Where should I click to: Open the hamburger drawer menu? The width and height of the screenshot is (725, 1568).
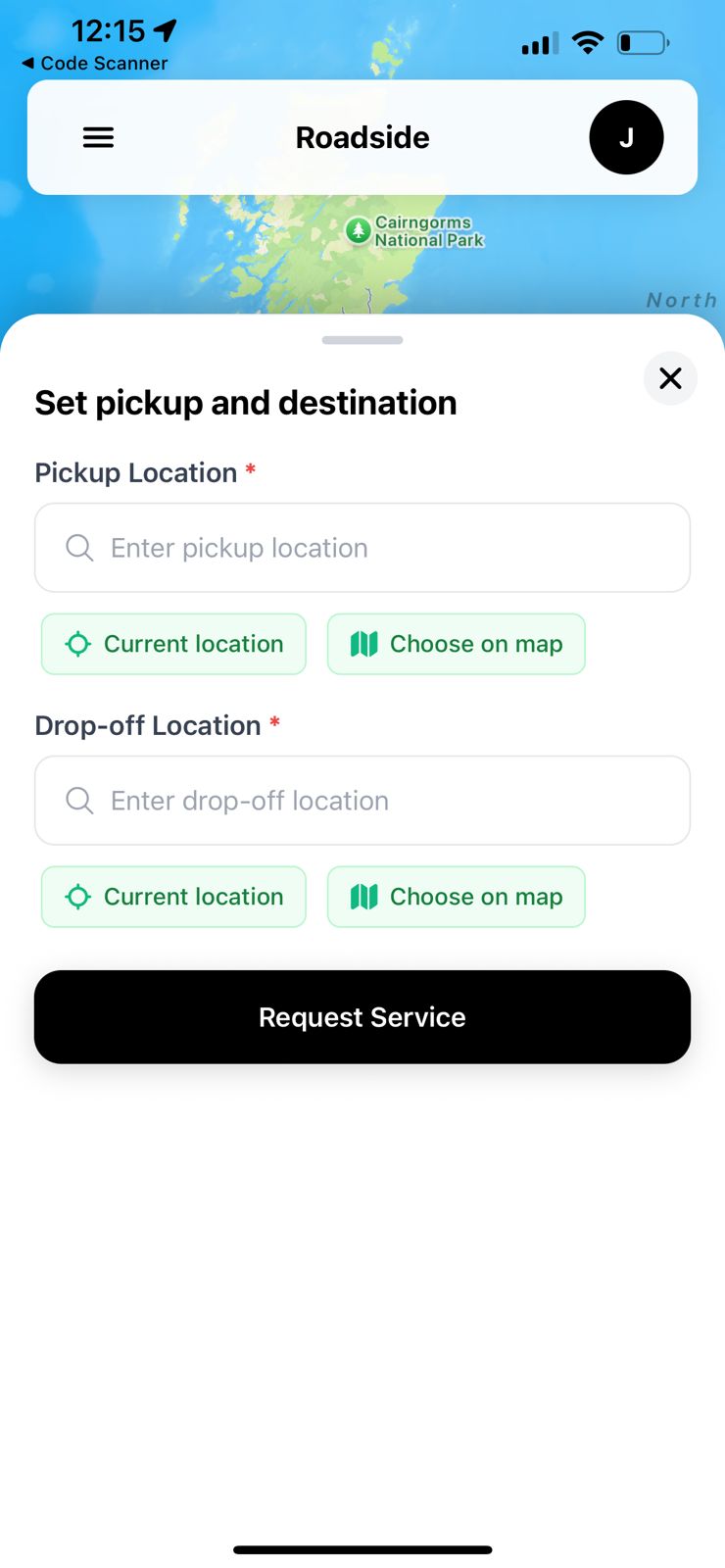98,137
